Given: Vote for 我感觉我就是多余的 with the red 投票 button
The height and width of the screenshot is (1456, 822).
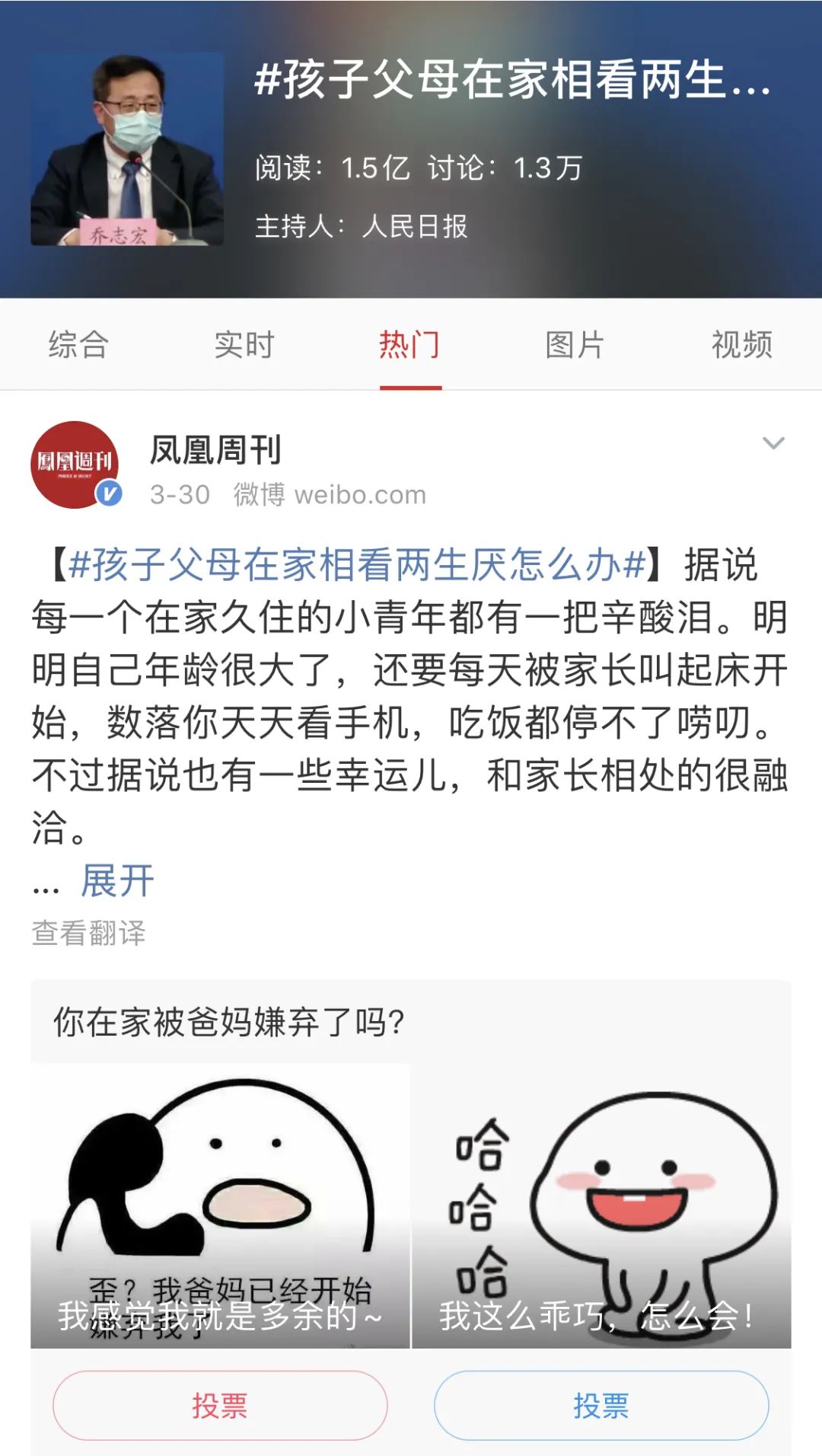Looking at the screenshot, I should (220, 1405).
